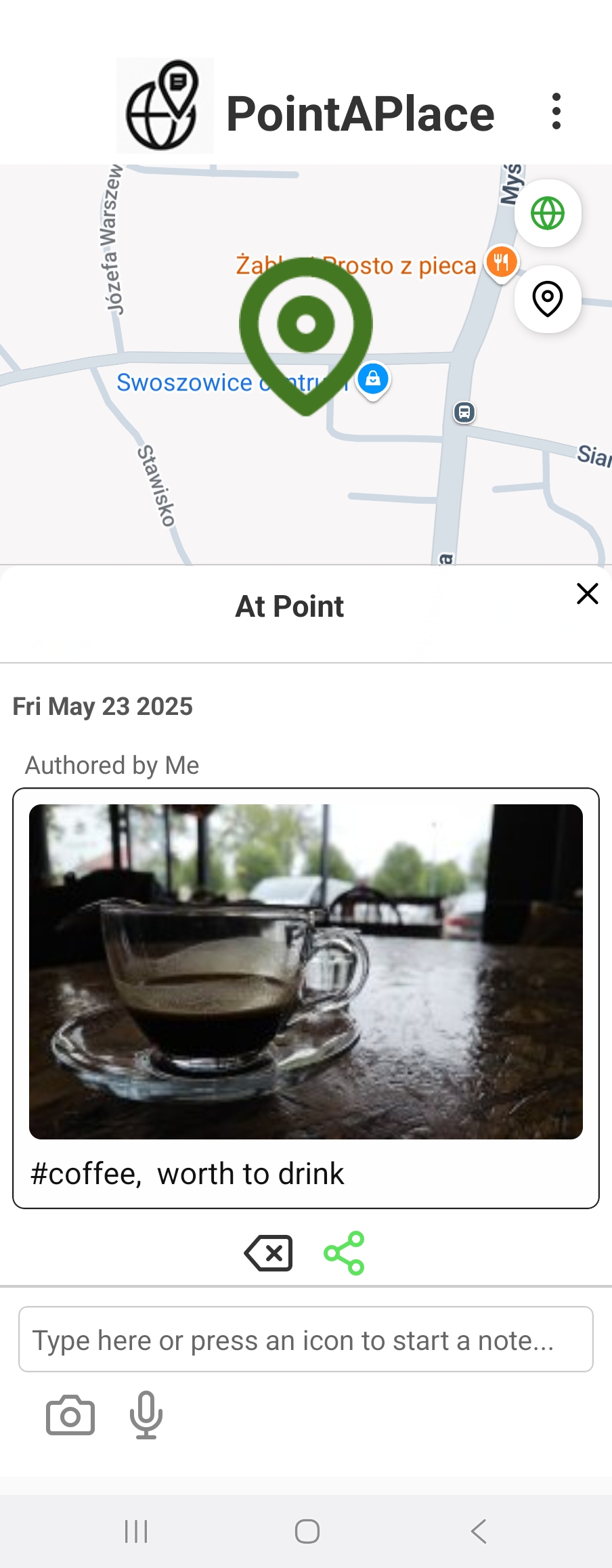The width and height of the screenshot is (612, 1568).
Task: Click the note typing field
Action: [305, 1338]
